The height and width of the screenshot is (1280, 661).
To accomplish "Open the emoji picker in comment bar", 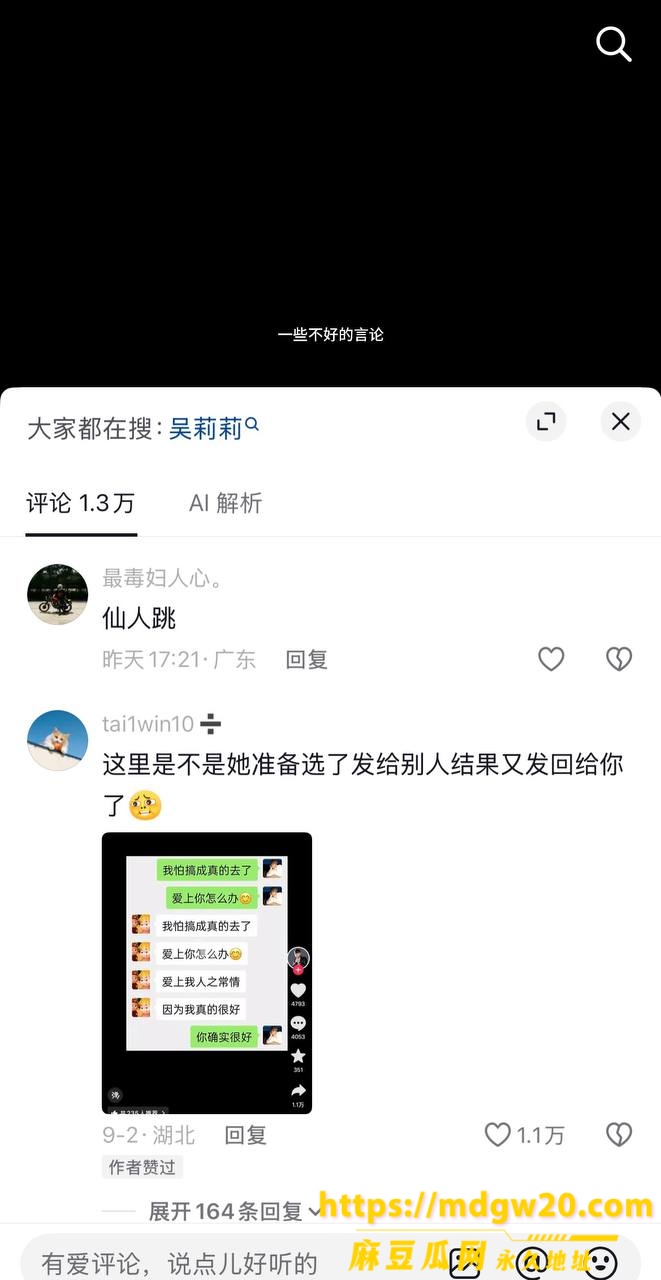I will pyautogui.click(x=601, y=1262).
